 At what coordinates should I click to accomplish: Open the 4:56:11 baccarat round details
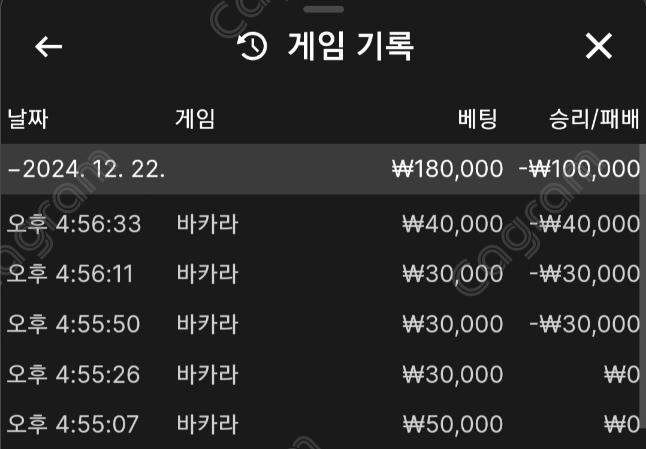point(322,273)
